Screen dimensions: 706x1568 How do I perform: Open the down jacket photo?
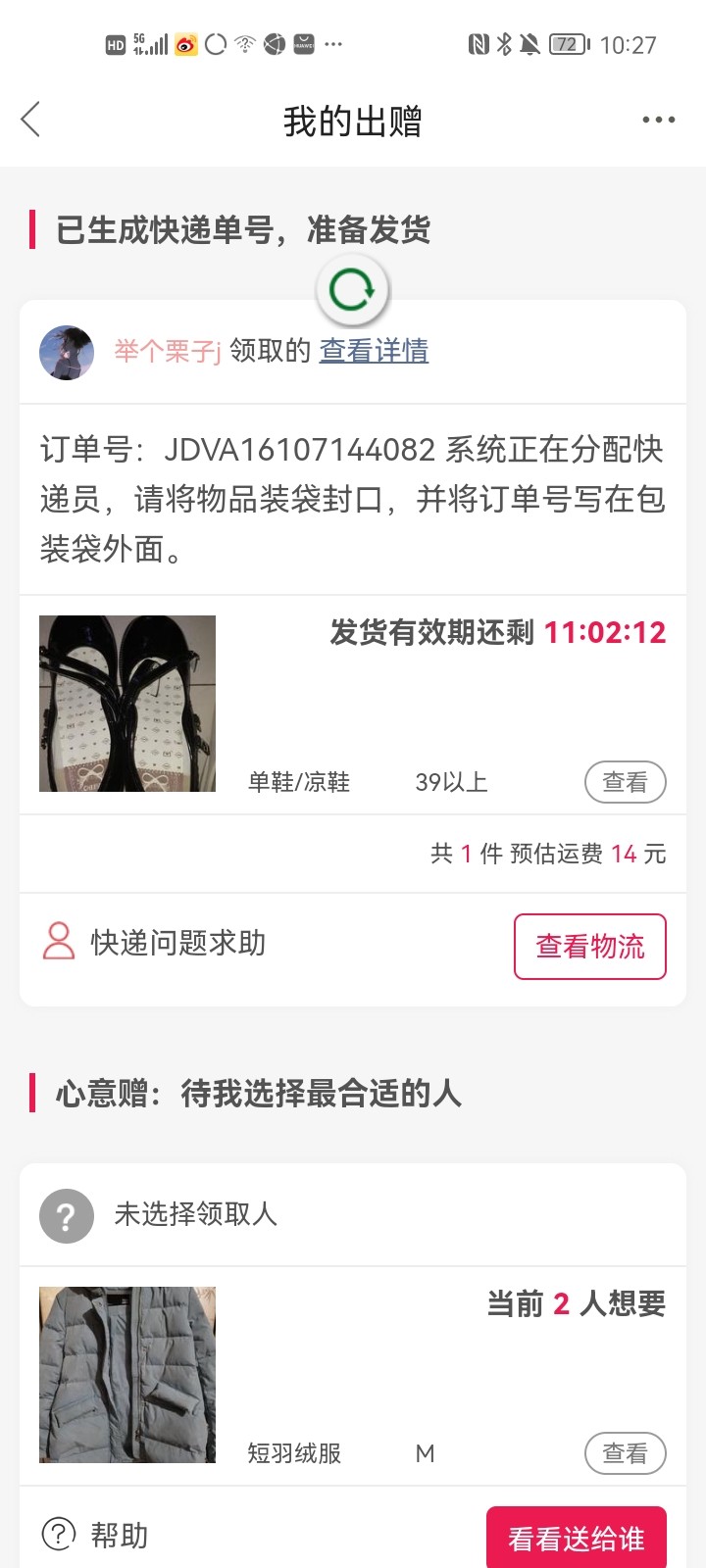(x=127, y=1374)
